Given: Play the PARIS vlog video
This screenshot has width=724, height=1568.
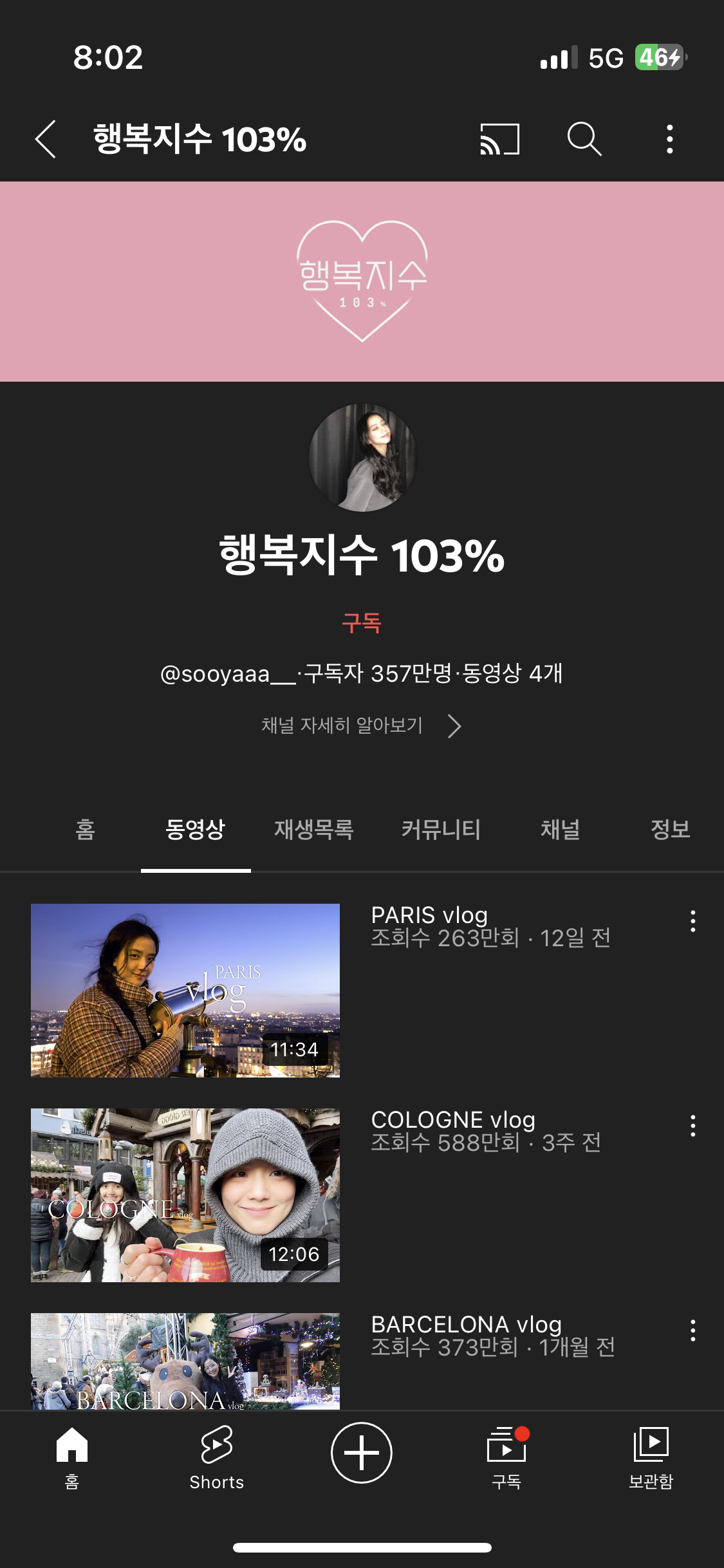Looking at the screenshot, I should (185, 990).
